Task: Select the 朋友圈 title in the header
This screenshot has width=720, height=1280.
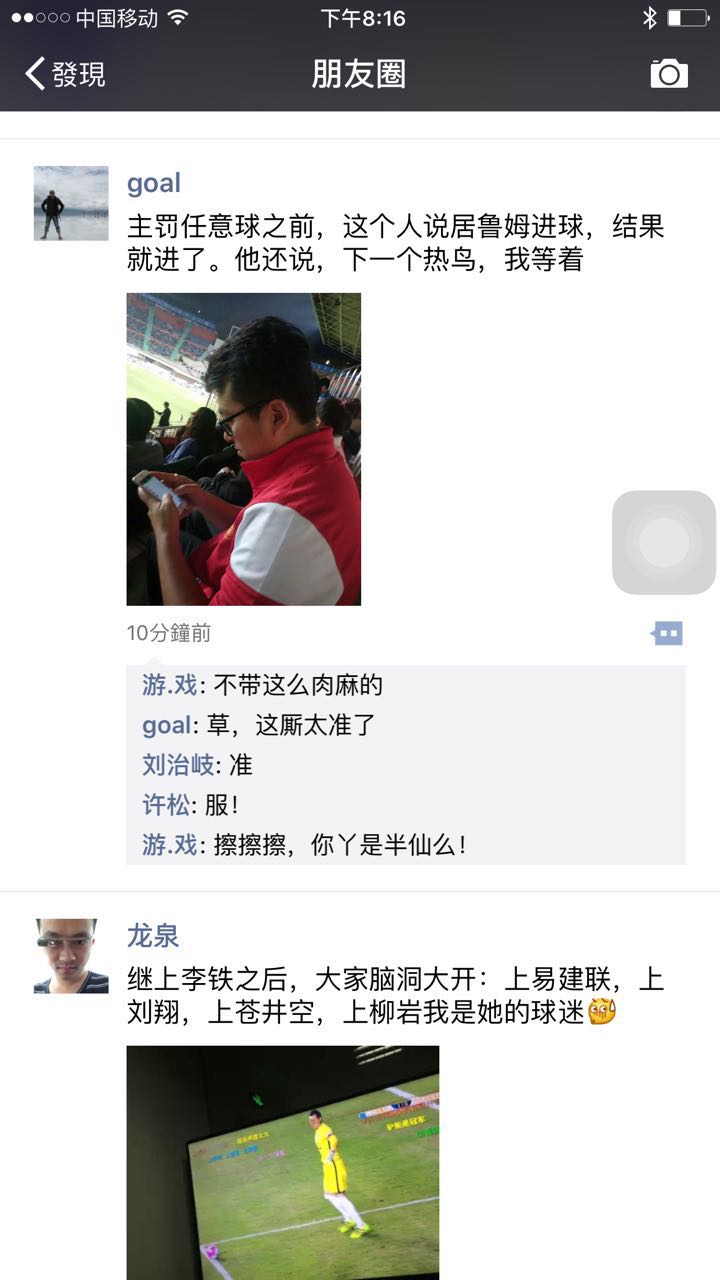Action: pos(359,72)
